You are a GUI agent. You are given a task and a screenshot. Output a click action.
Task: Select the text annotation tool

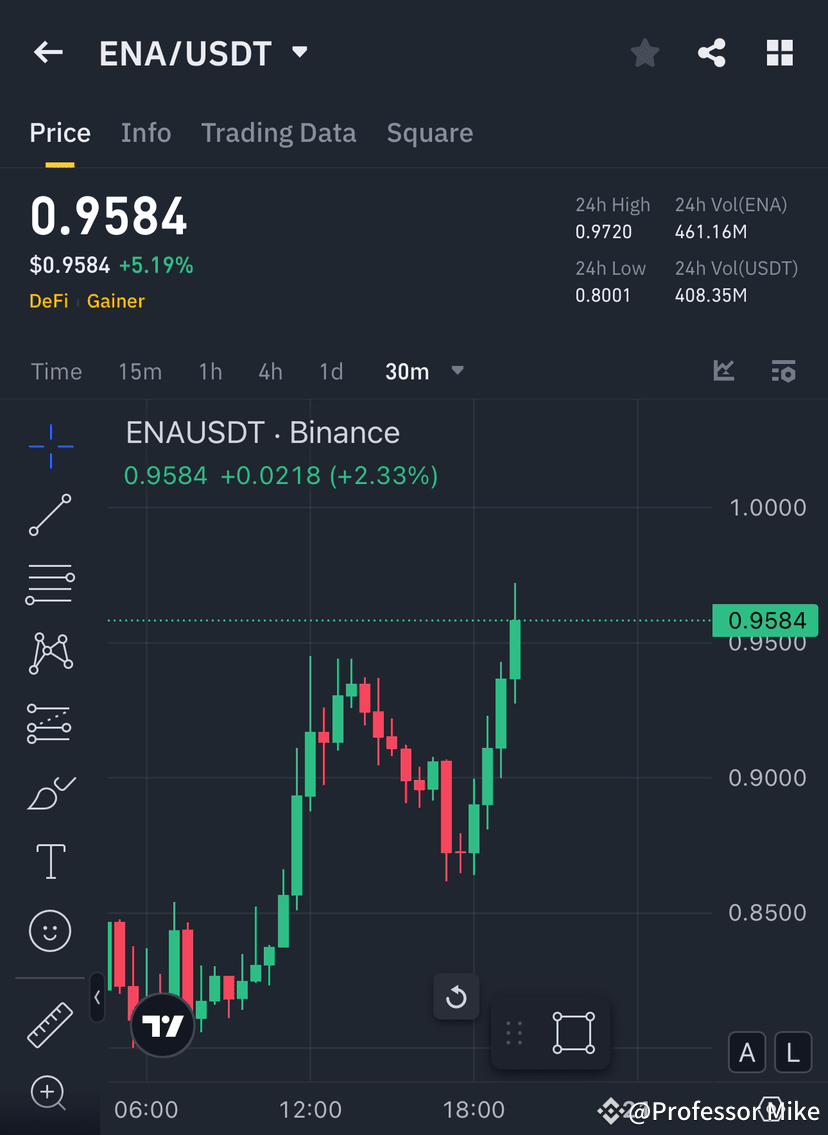pyautogui.click(x=49, y=861)
